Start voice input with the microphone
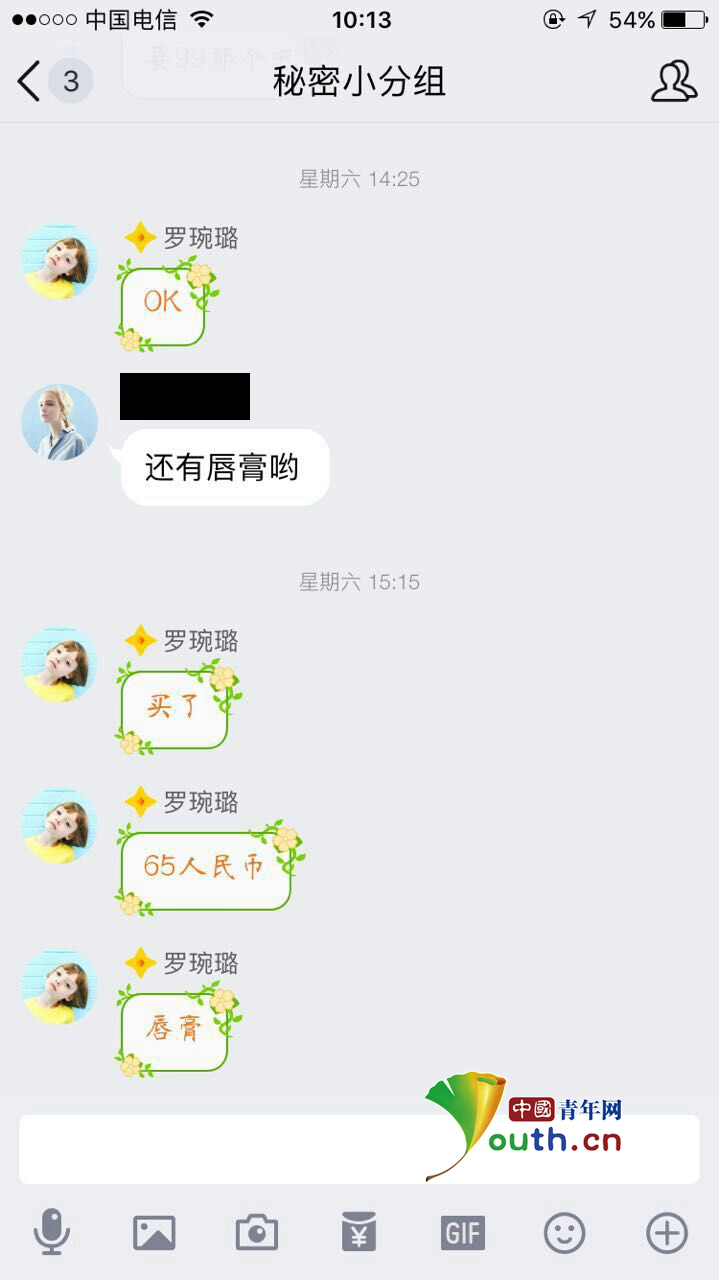Image resolution: width=719 pixels, height=1280 pixels. tap(51, 1232)
